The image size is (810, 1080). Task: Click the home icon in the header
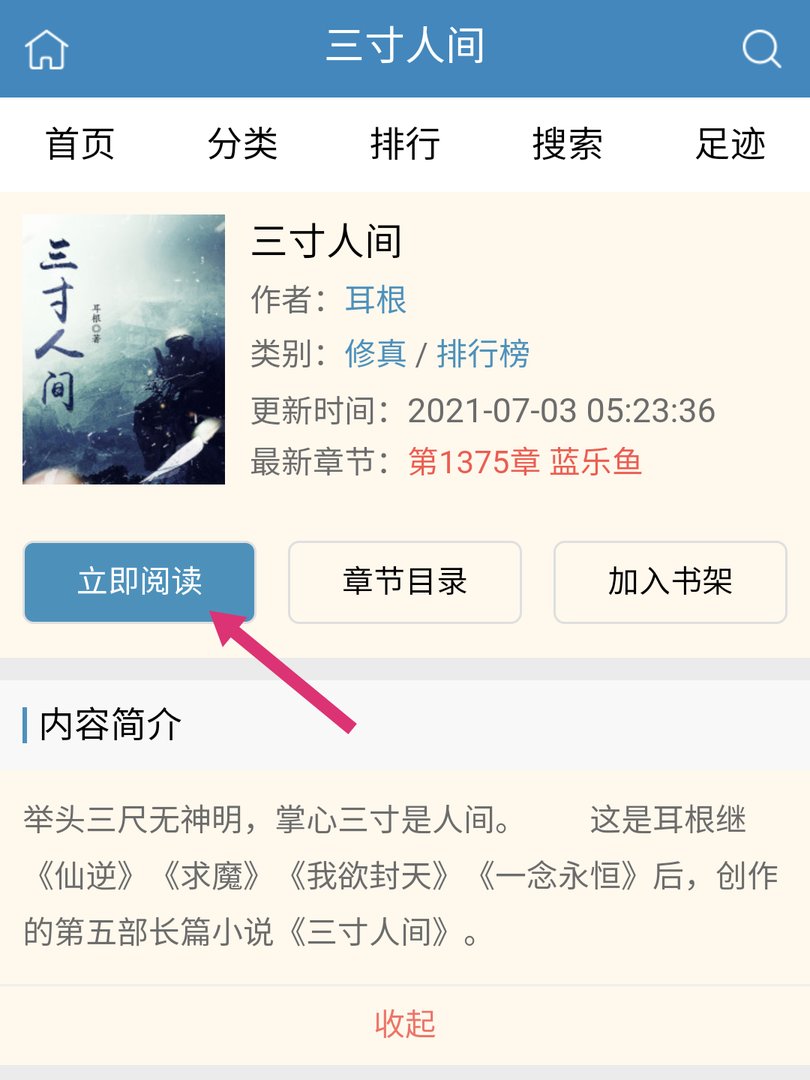pyautogui.click(x=47, y=47)
